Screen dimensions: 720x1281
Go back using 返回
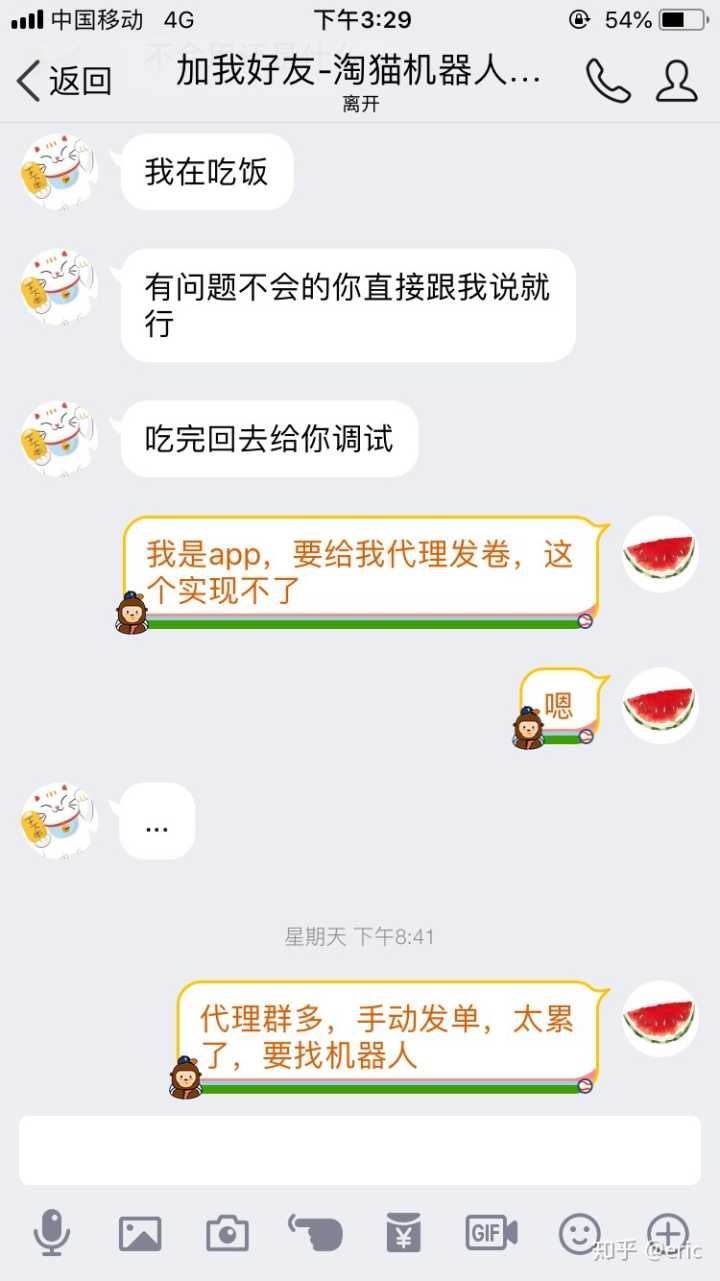[x=64, y=81]
